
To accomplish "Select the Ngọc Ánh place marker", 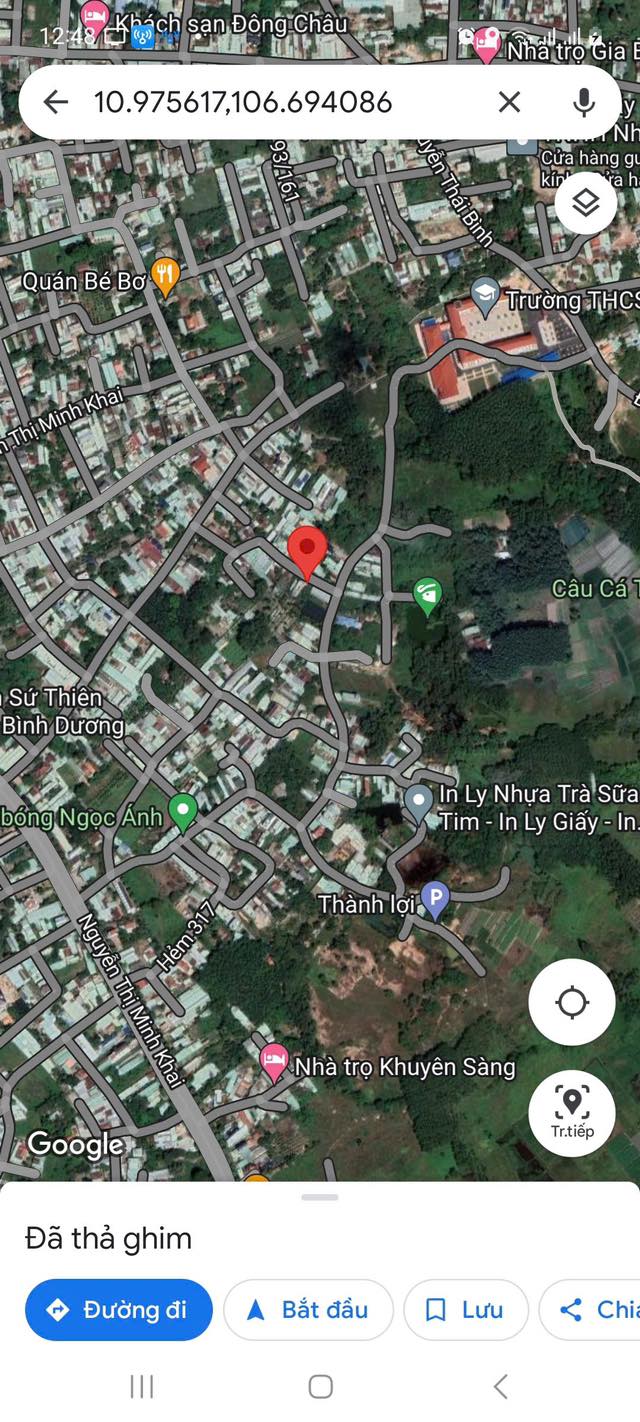I will coord(182,812).
